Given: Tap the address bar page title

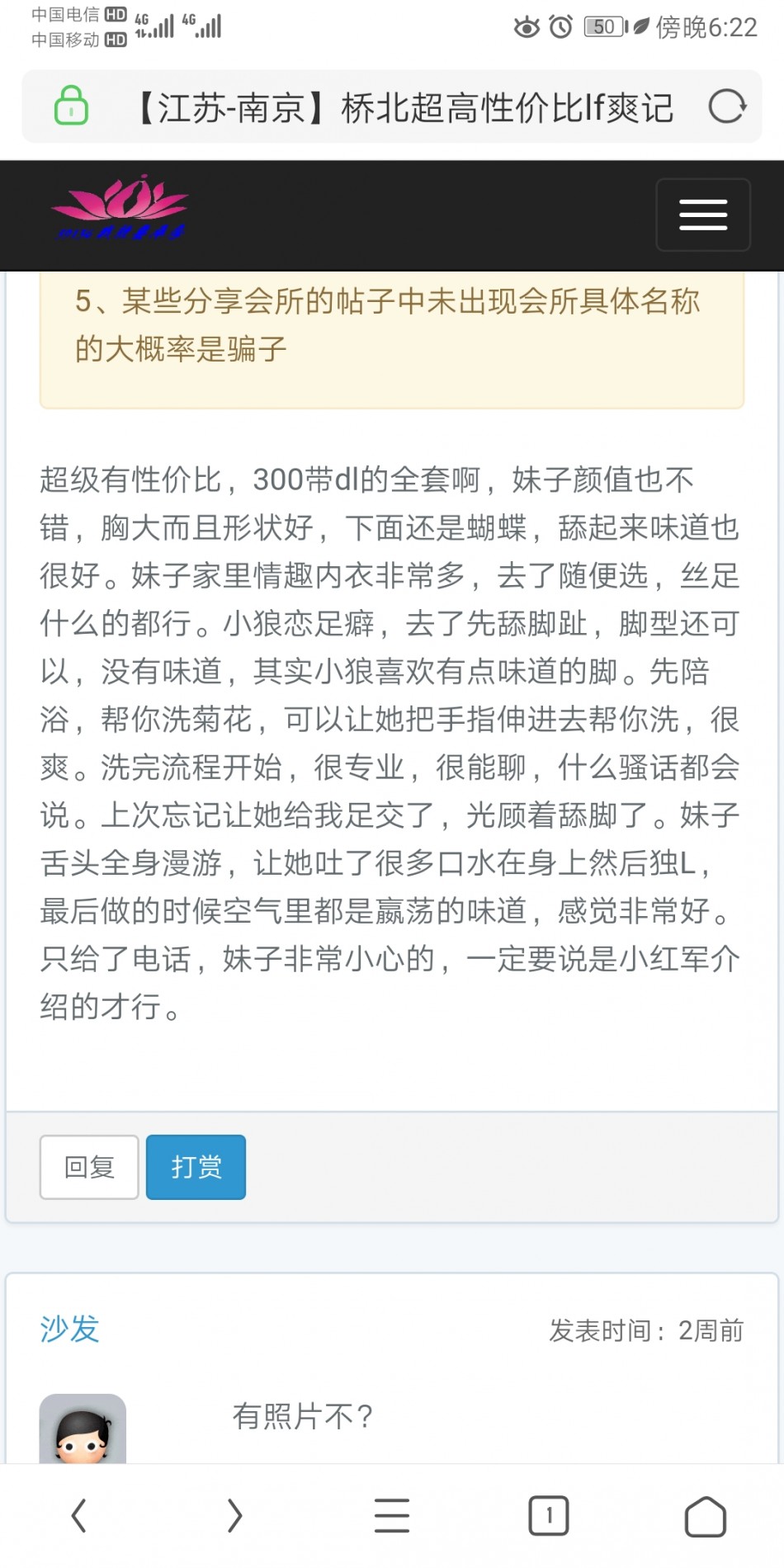Looking at the screenshot, I should [404, 108].
